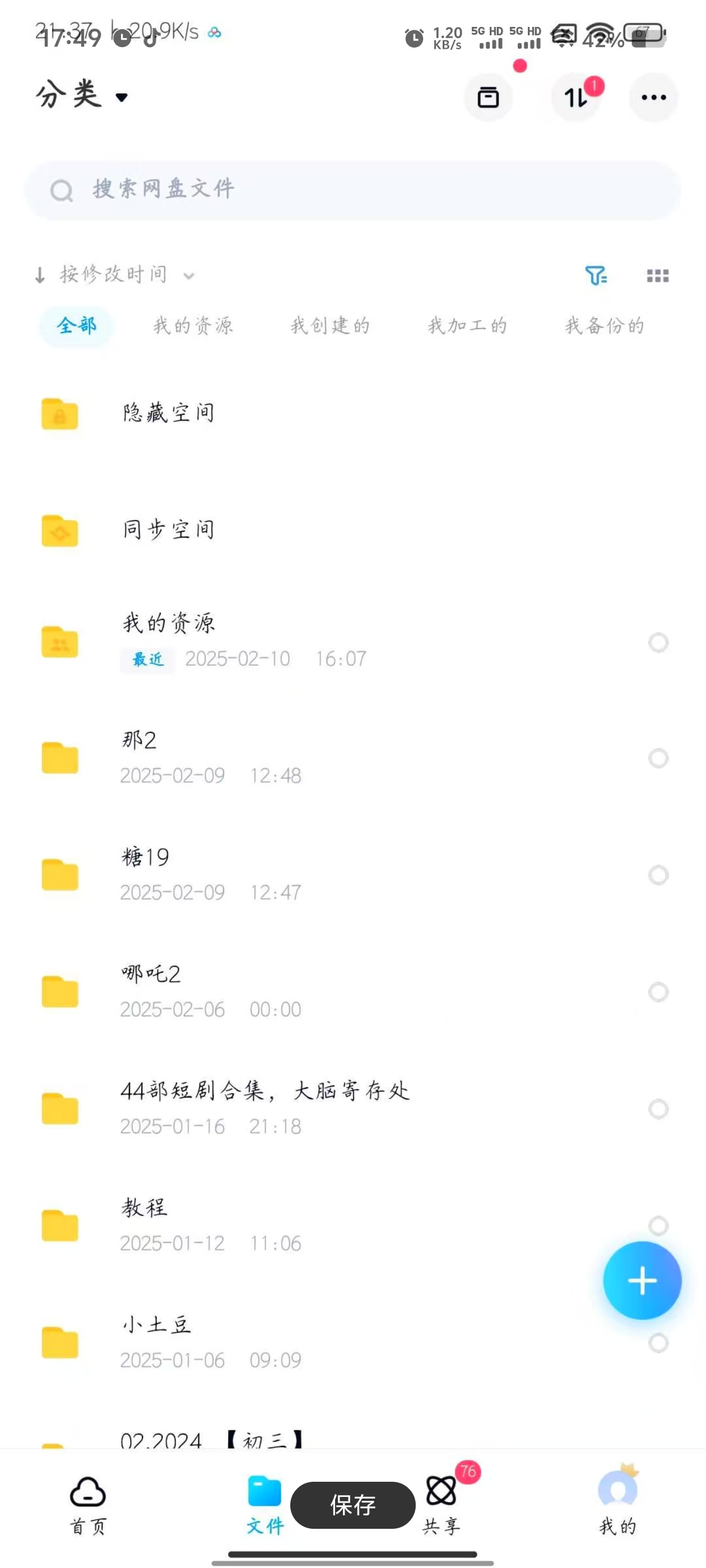The image size is (706, 1568).
Task: Open the file filter icon
Action: point(595,276)
